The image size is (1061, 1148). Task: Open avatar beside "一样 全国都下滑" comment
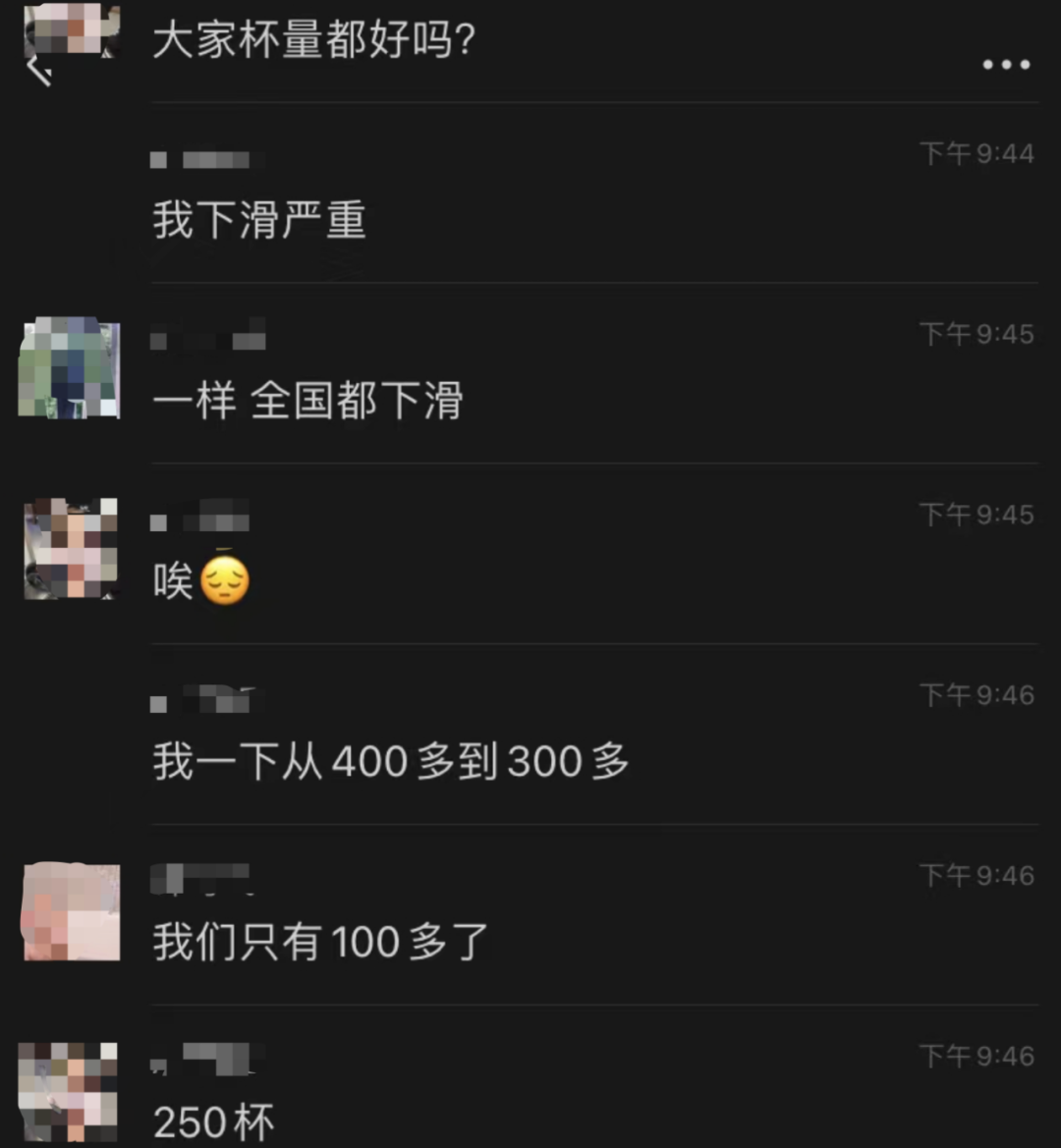point(70,369)
